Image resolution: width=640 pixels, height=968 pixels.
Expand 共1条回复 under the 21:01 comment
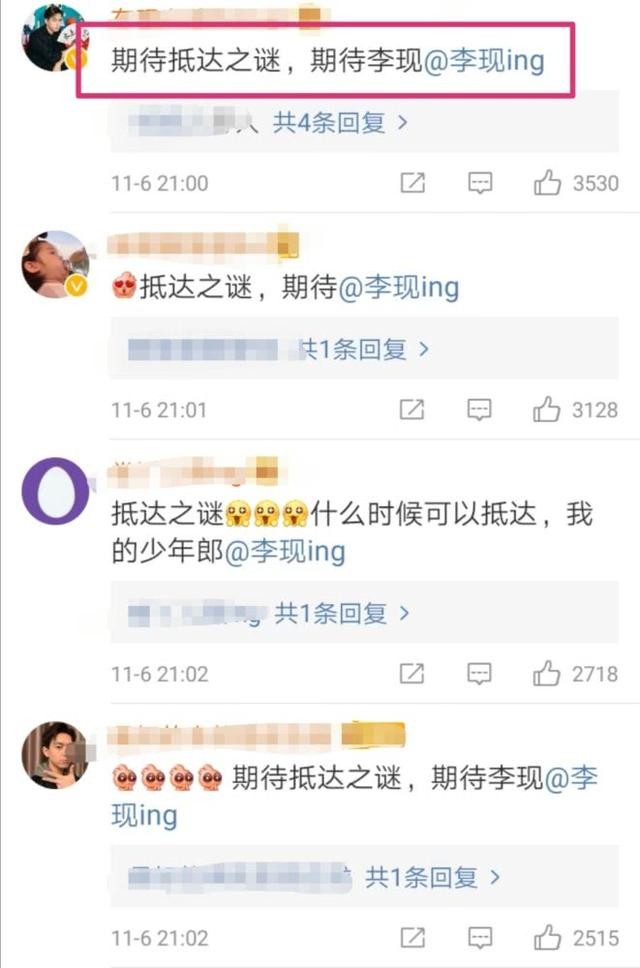[365, 349]
